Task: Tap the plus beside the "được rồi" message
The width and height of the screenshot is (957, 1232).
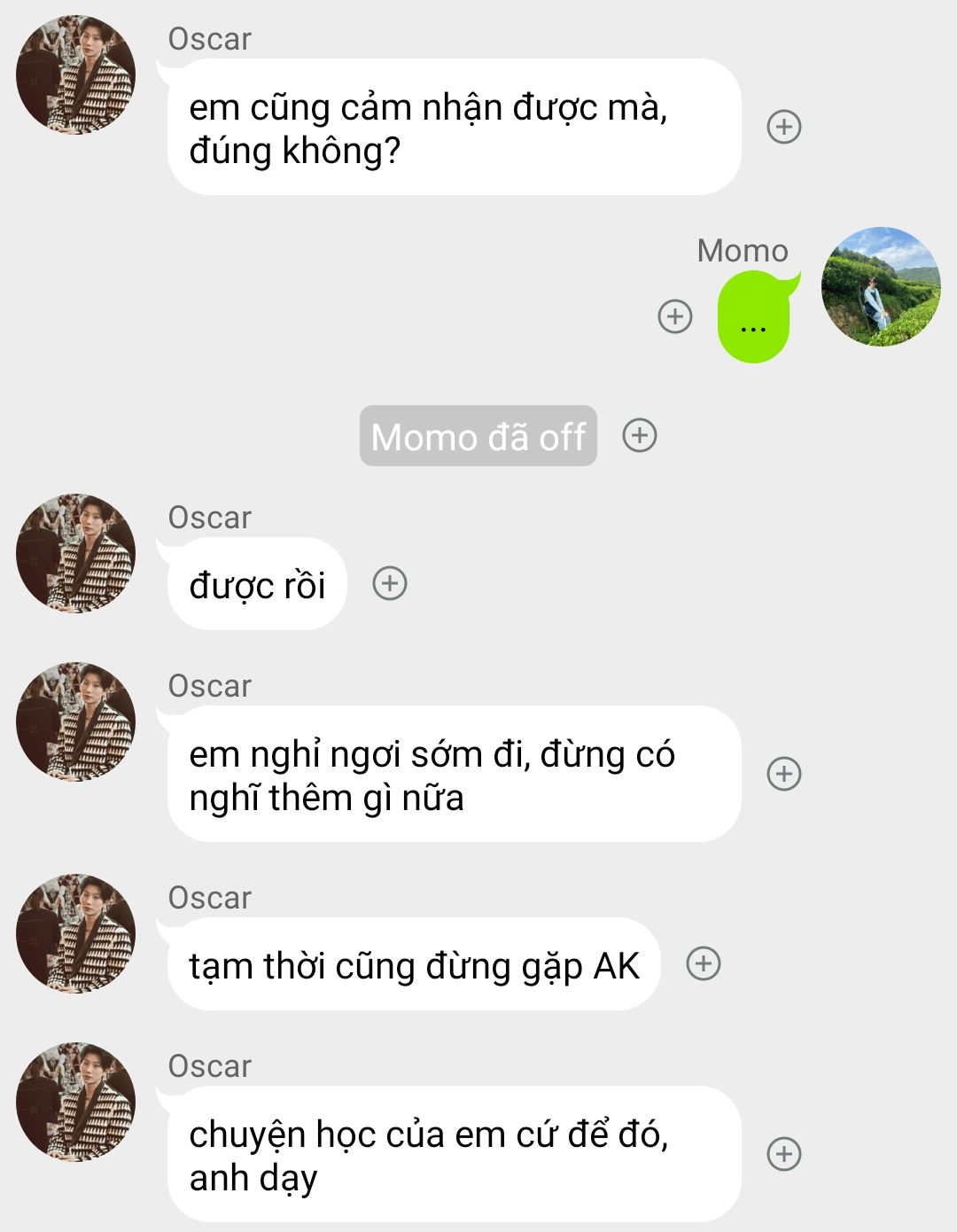Action: click(x=390, y=583)
